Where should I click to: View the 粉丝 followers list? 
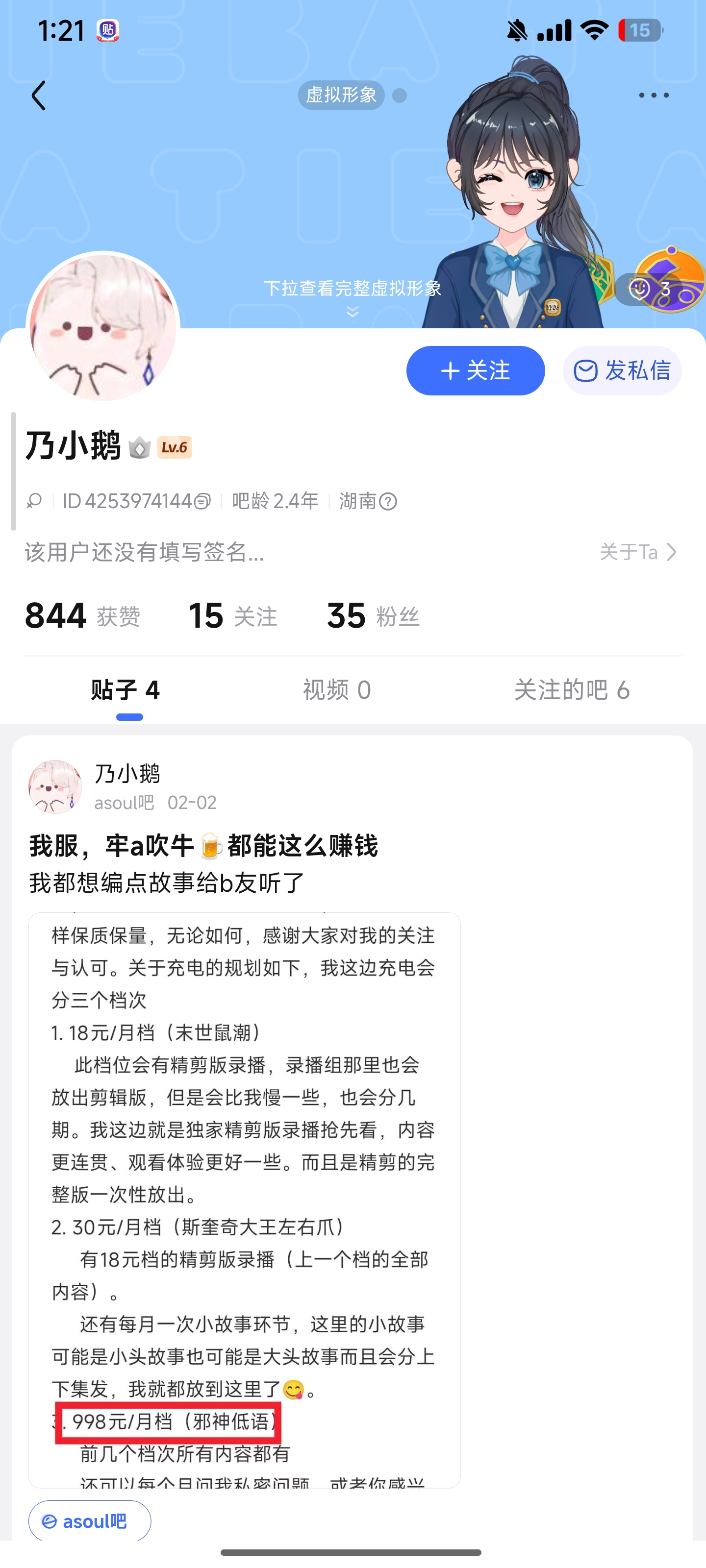[x=373, y=616]
